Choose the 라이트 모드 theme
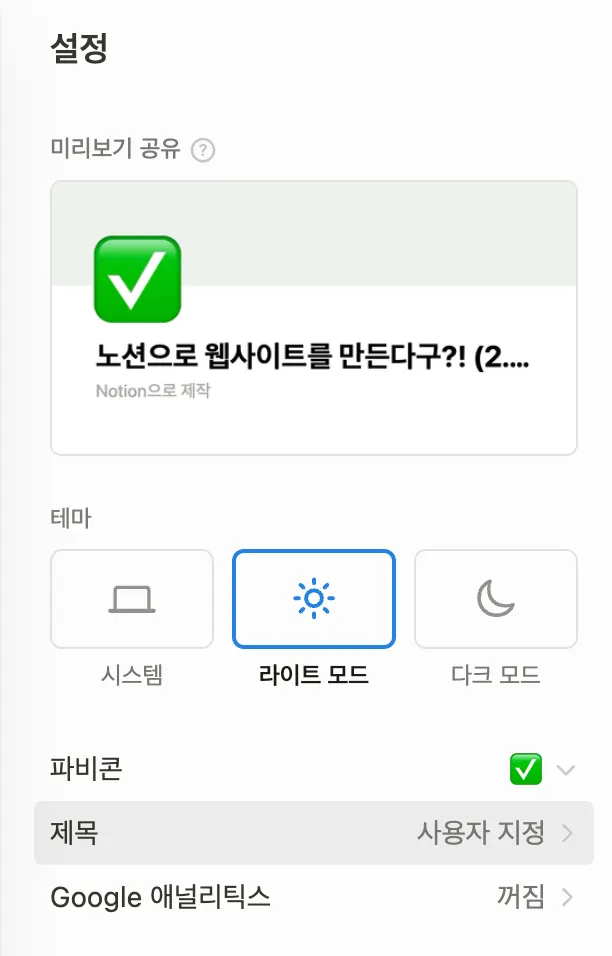The width and height of the screenshot is (612, 956). pyautogui.click(x=314, y=599)
